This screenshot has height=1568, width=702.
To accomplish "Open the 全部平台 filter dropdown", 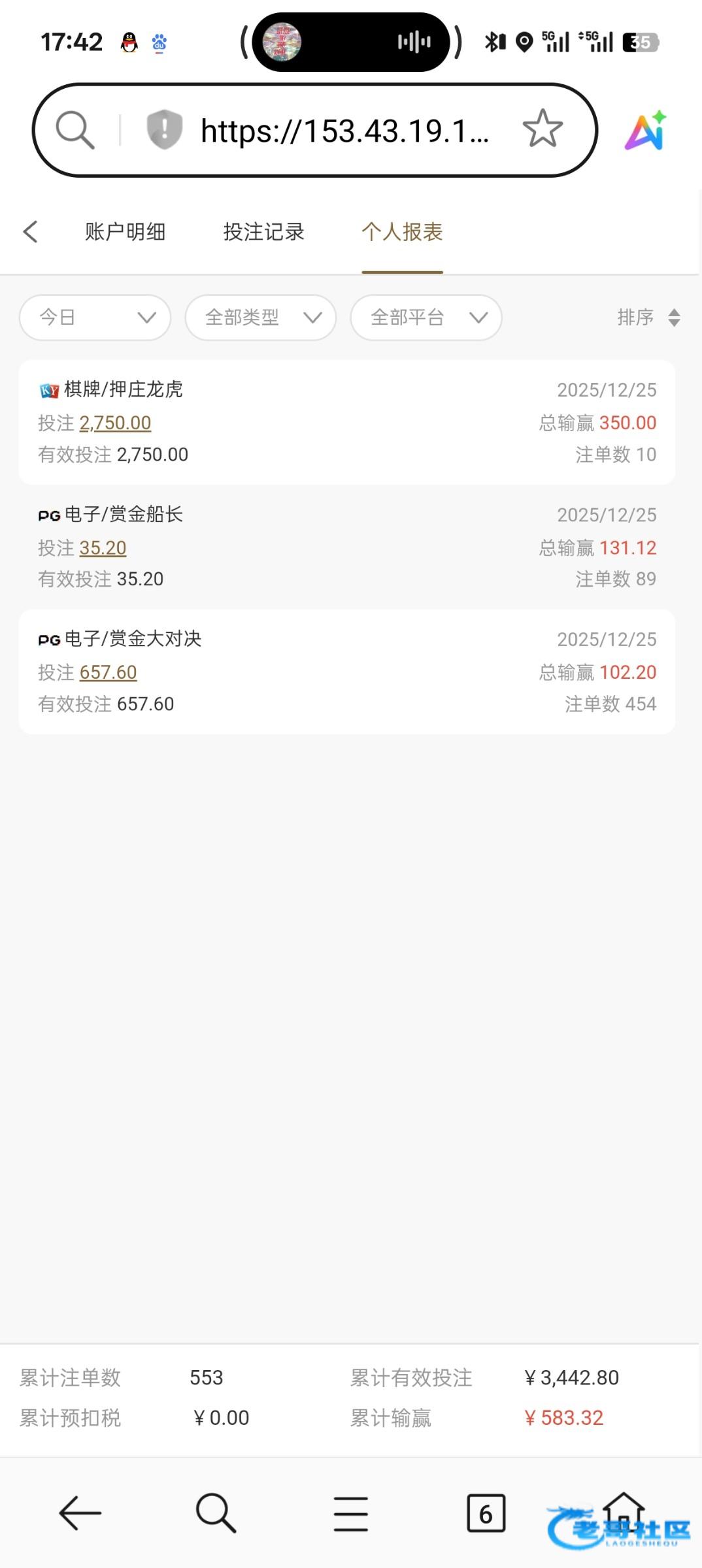I will tap(426, 318).
